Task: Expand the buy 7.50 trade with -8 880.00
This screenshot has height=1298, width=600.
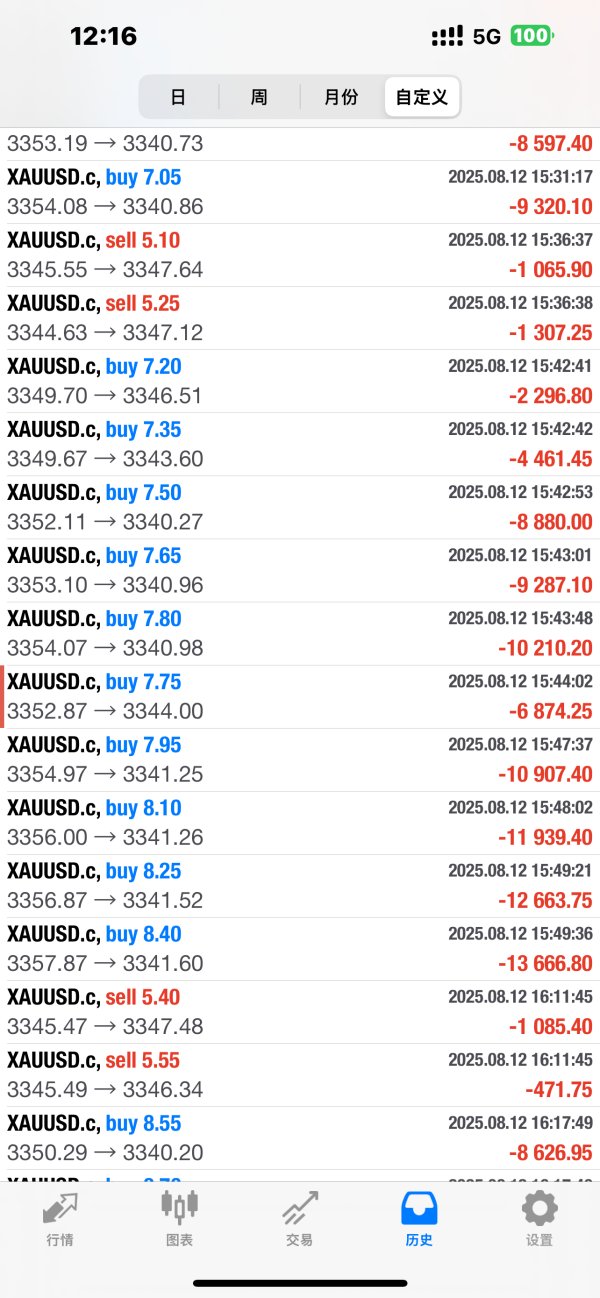Action: coord(300,507)
